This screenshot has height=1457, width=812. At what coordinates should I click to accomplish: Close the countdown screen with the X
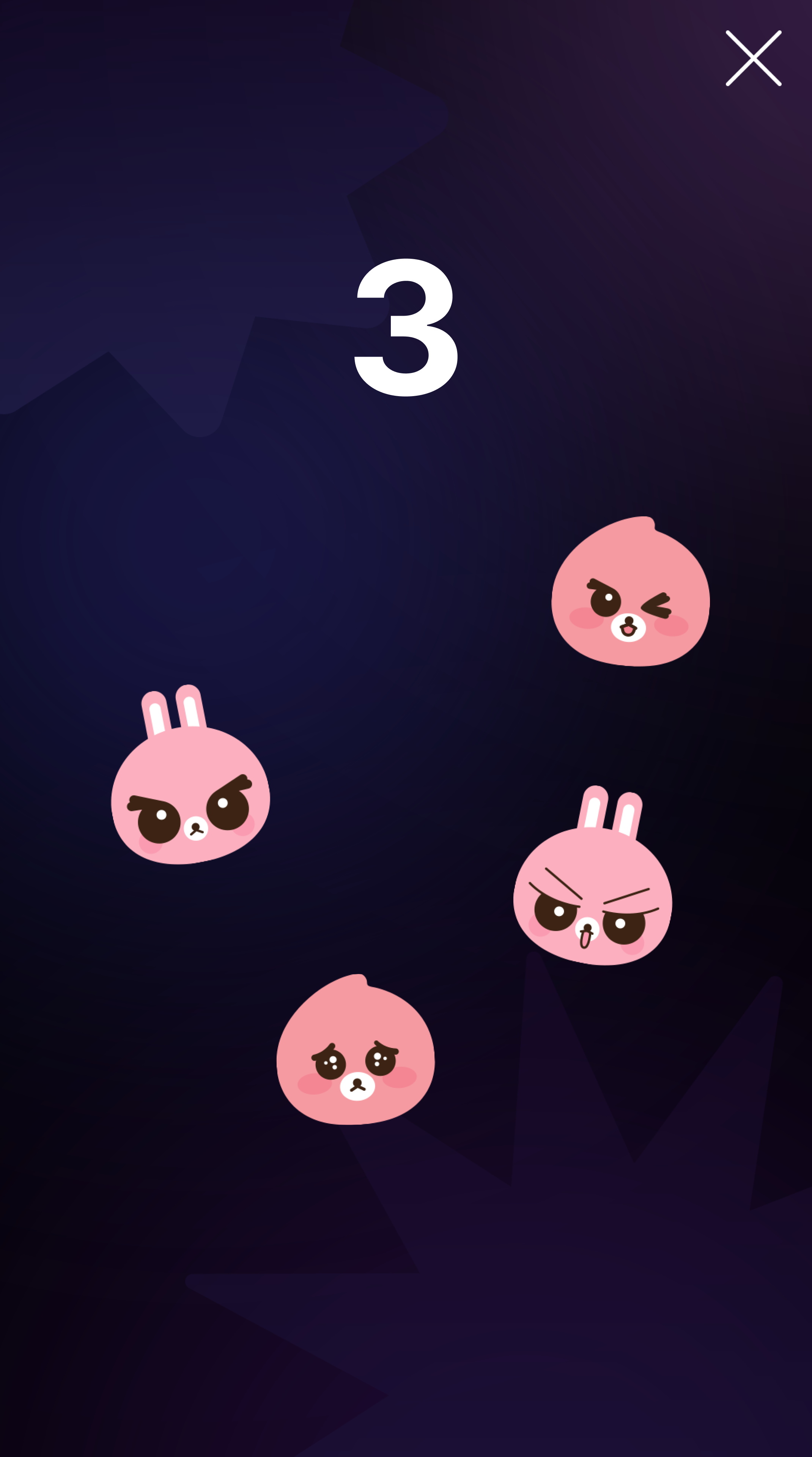click(x=753, y=58)
